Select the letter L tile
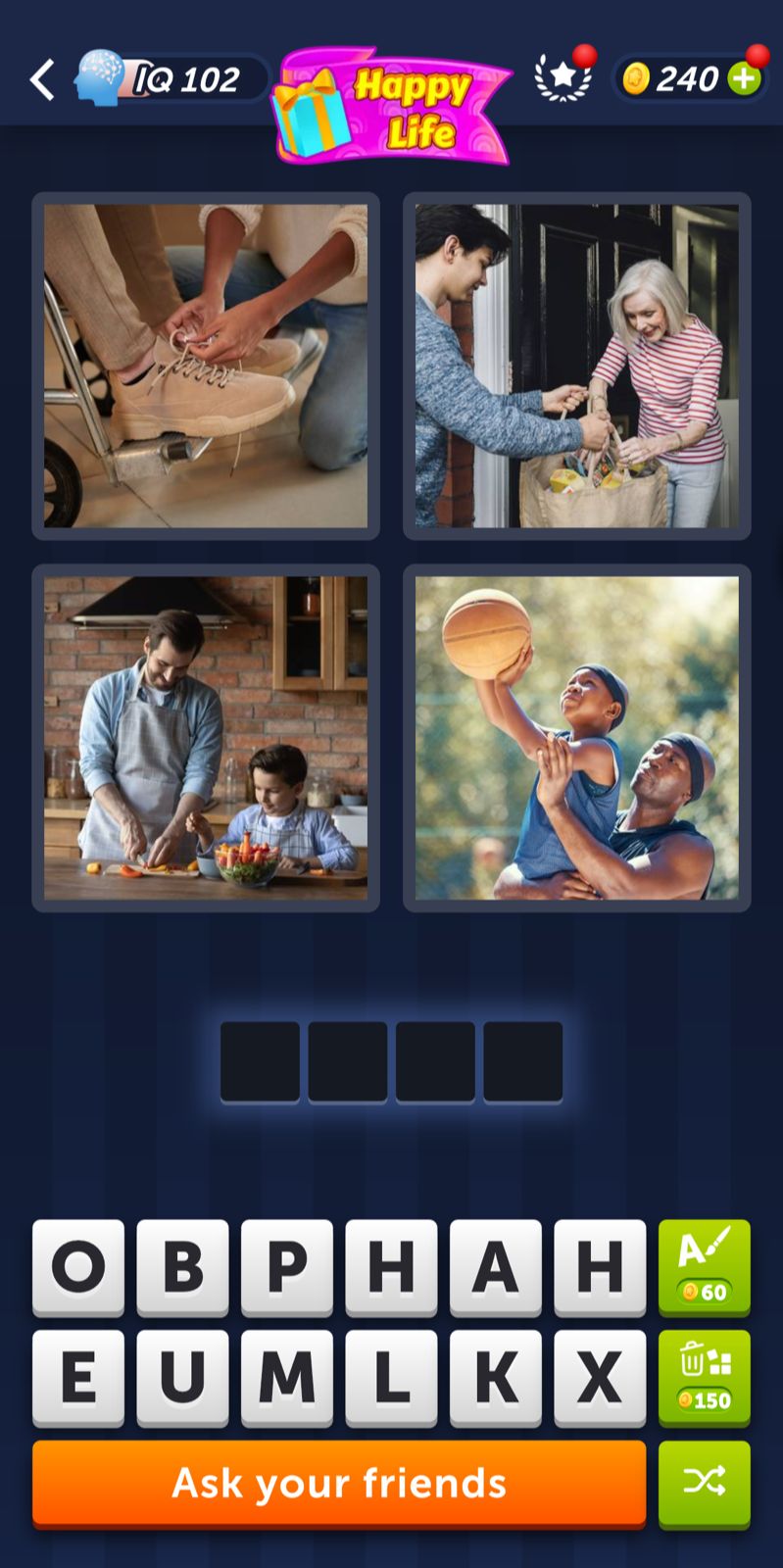Screen dimensions: 783x1568 coord(391,1376)
